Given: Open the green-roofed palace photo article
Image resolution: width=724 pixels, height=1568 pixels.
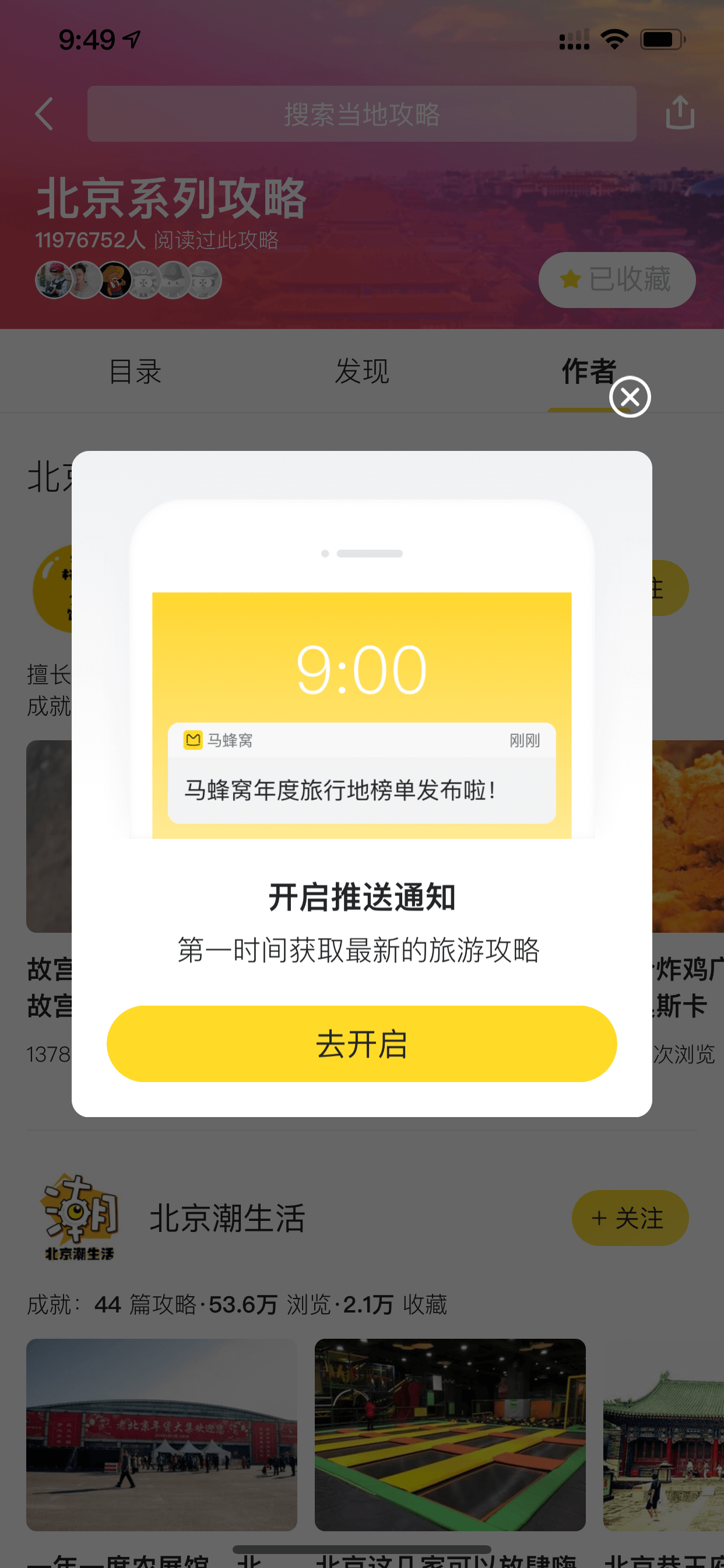Looking at the screenshot, I should click(663, 1434).
